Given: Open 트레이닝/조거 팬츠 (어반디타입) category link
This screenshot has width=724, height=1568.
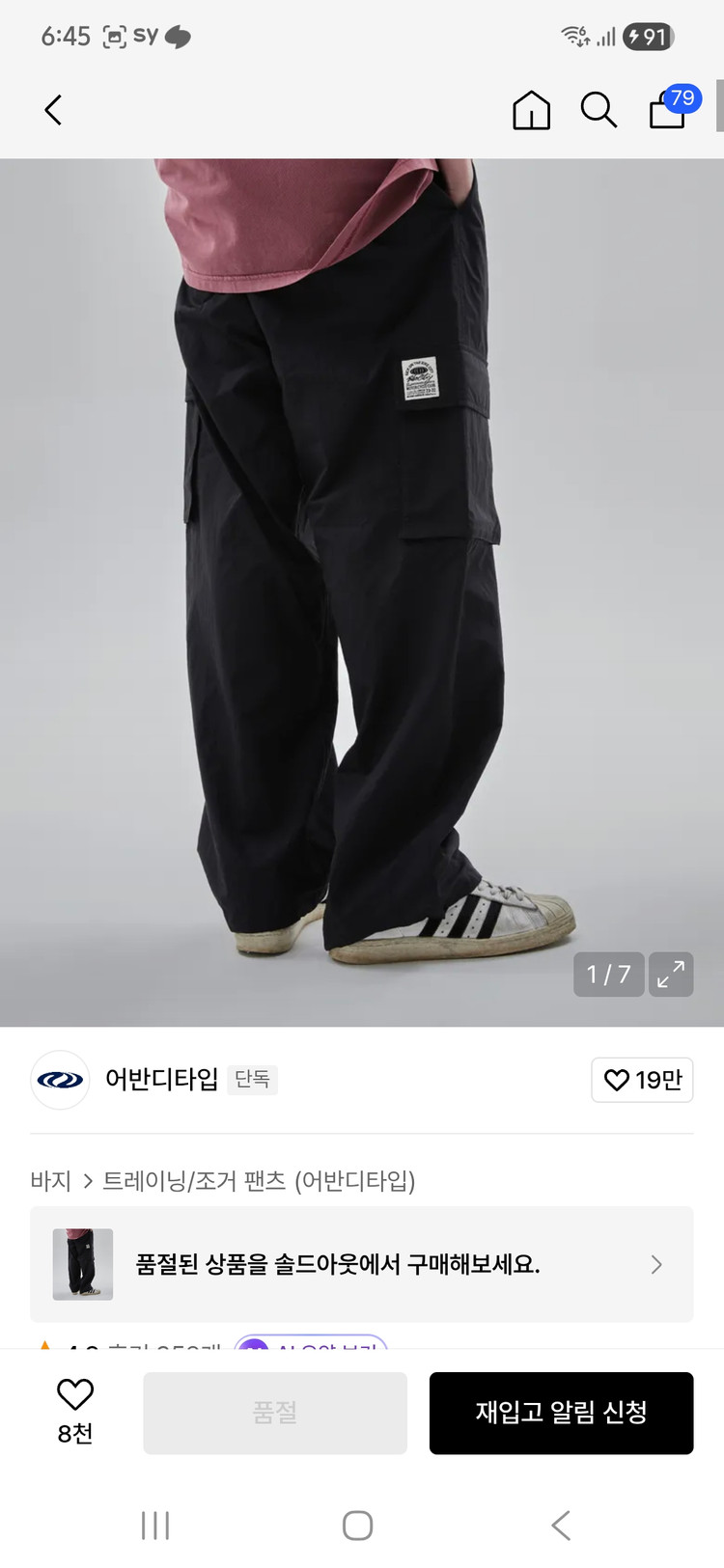Looking at the screenshot, I should click(259, 1181).
